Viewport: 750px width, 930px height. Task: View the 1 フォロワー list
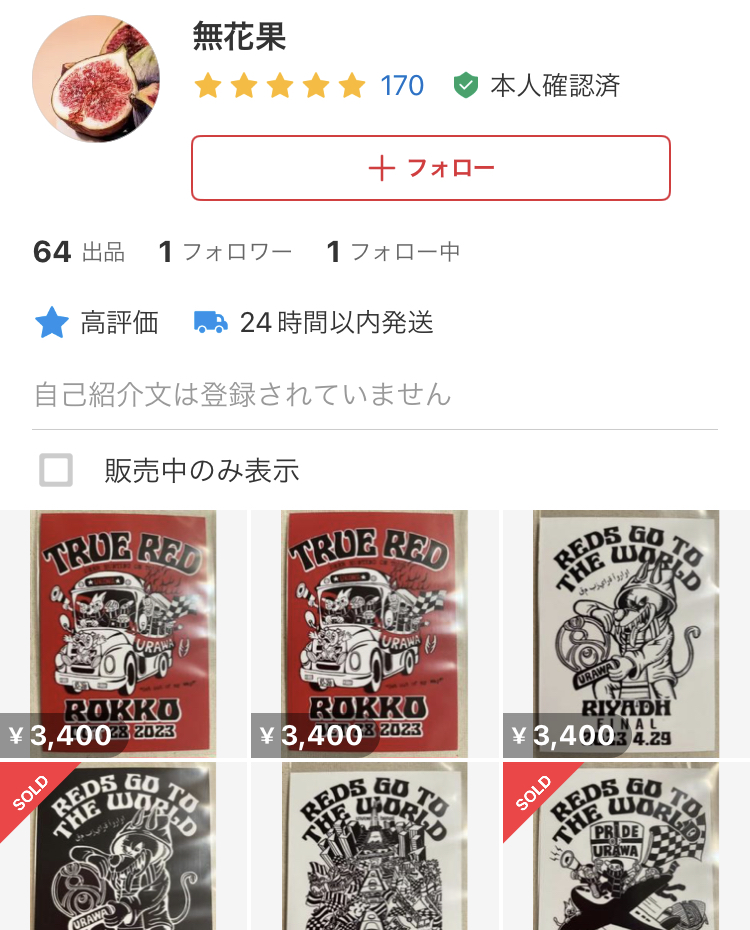[225, 252]
